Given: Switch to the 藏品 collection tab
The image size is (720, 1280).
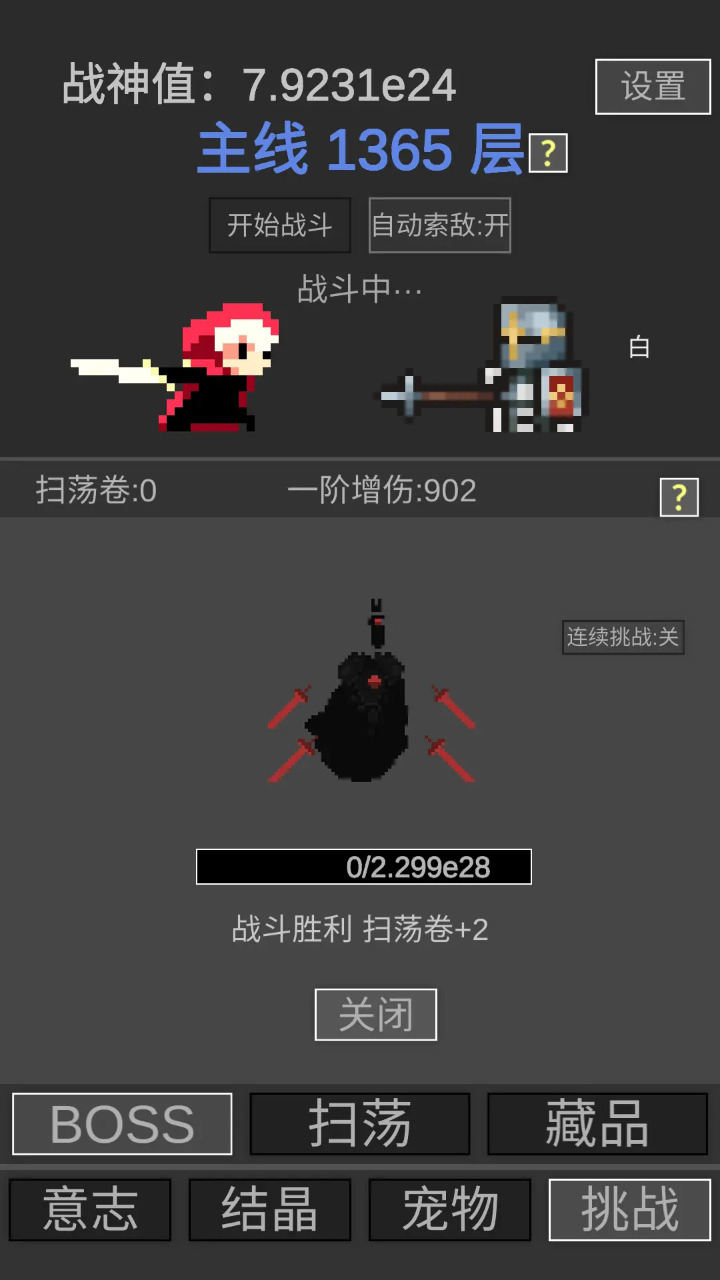Looking at the screenshot, I should click(597, 1124).
